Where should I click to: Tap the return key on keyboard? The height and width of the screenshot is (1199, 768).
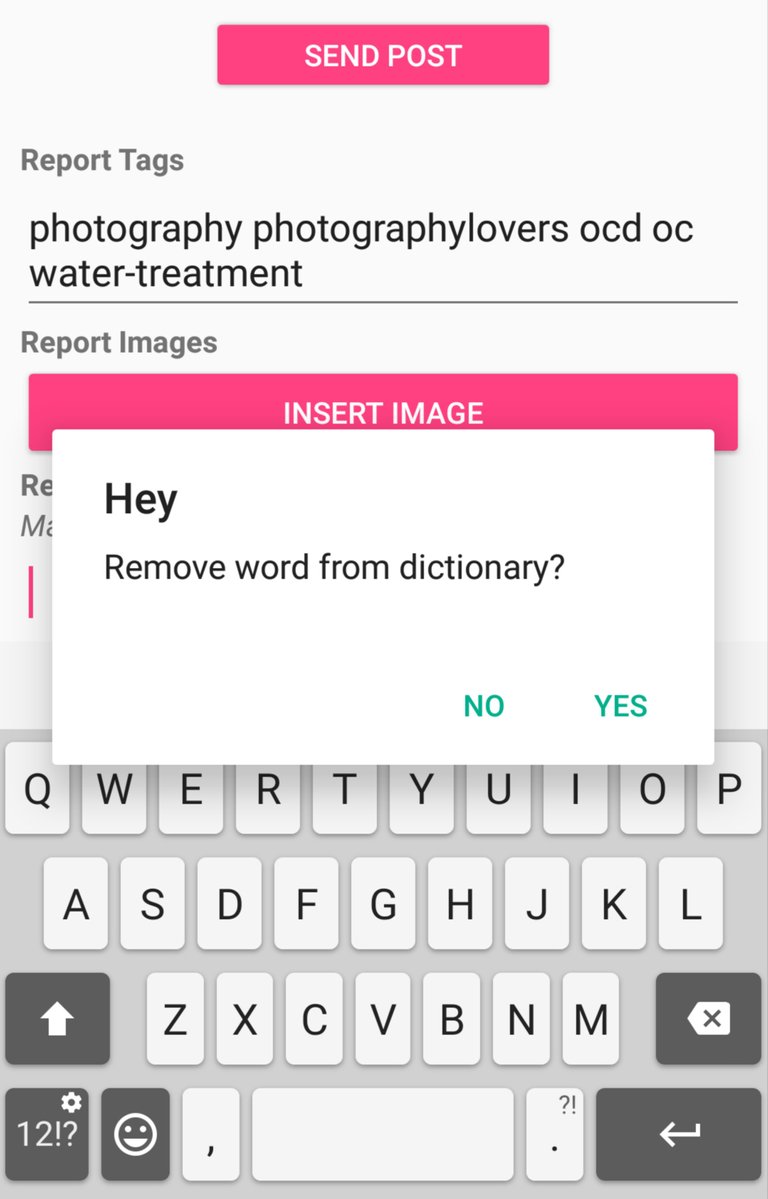point(679,1134)
